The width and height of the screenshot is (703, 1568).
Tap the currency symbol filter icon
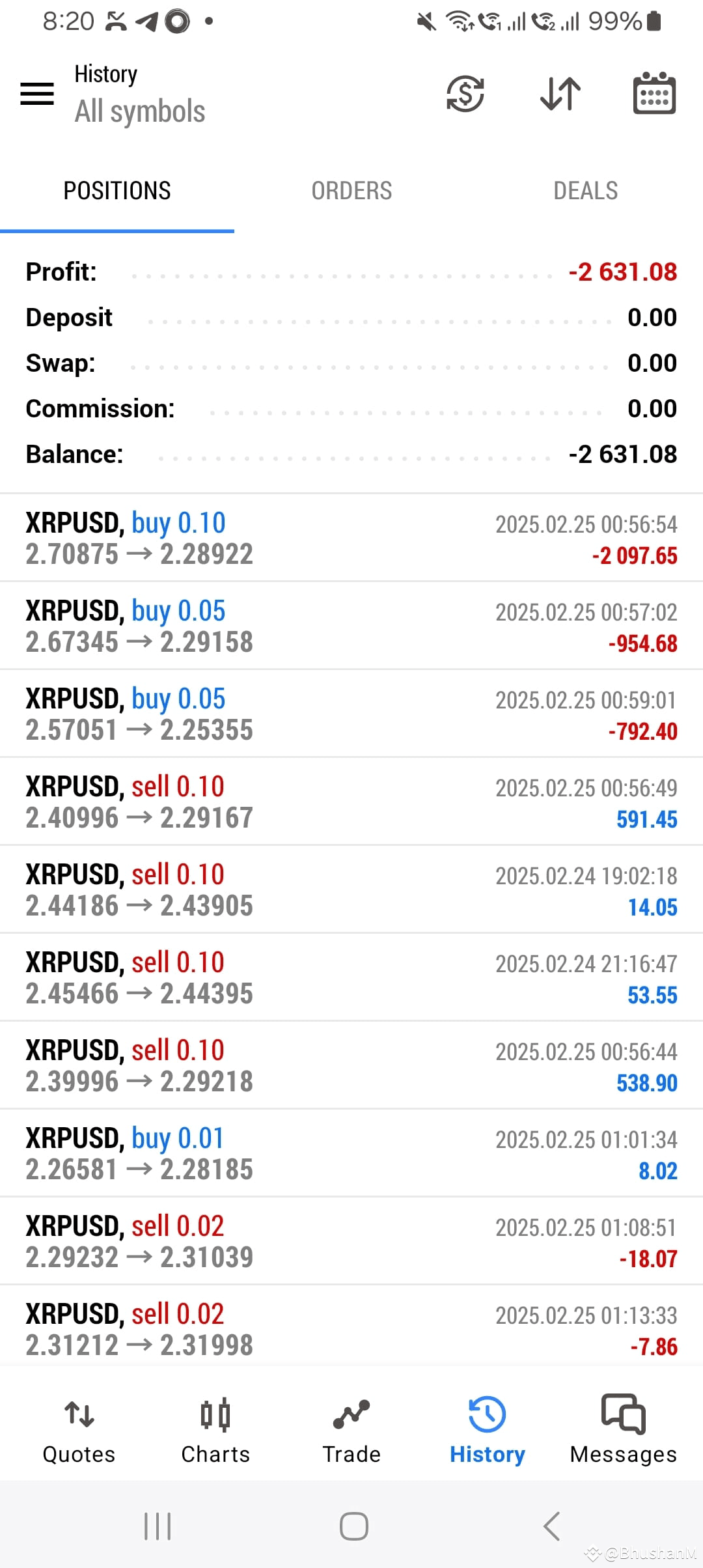pyautogui.click(x=465, y=94)
